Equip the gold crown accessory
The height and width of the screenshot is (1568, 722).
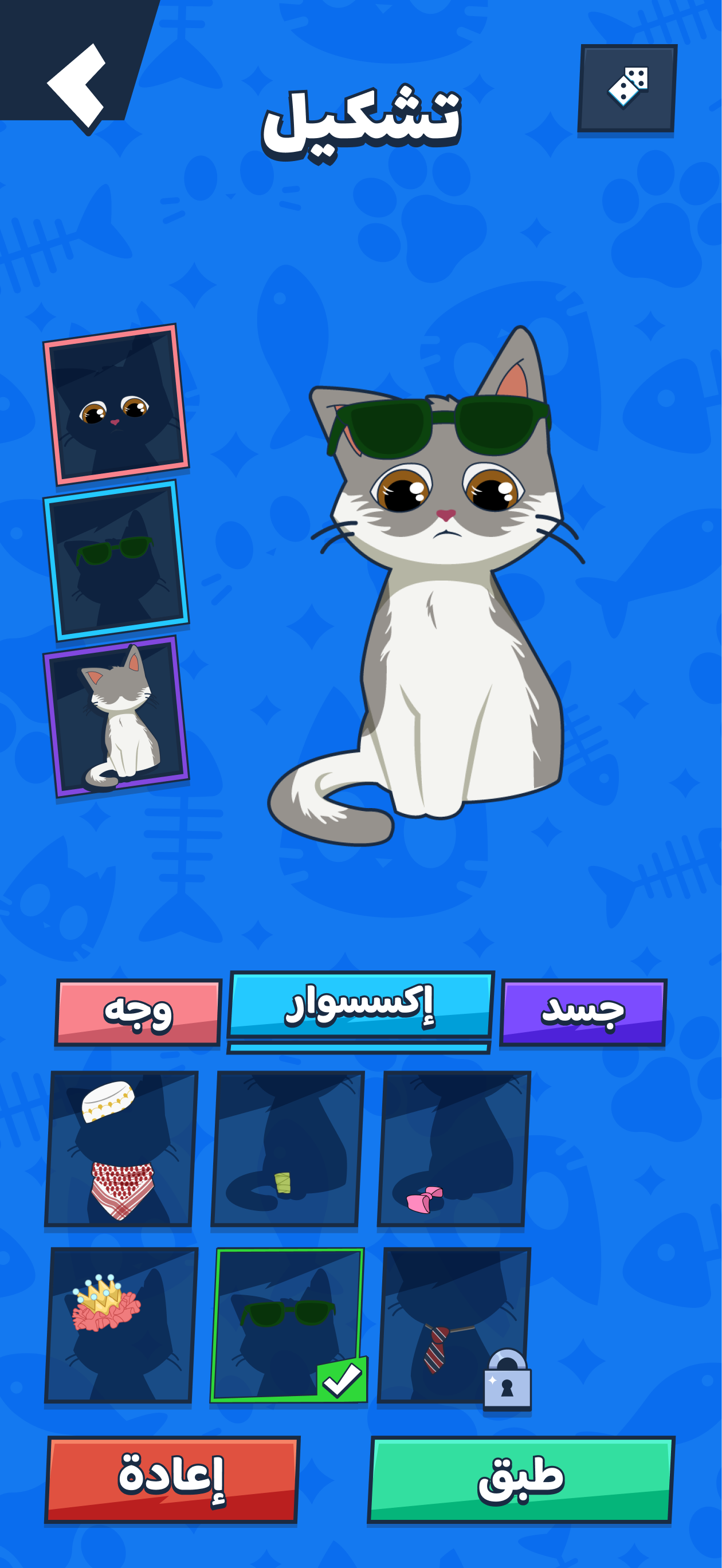120,1324
